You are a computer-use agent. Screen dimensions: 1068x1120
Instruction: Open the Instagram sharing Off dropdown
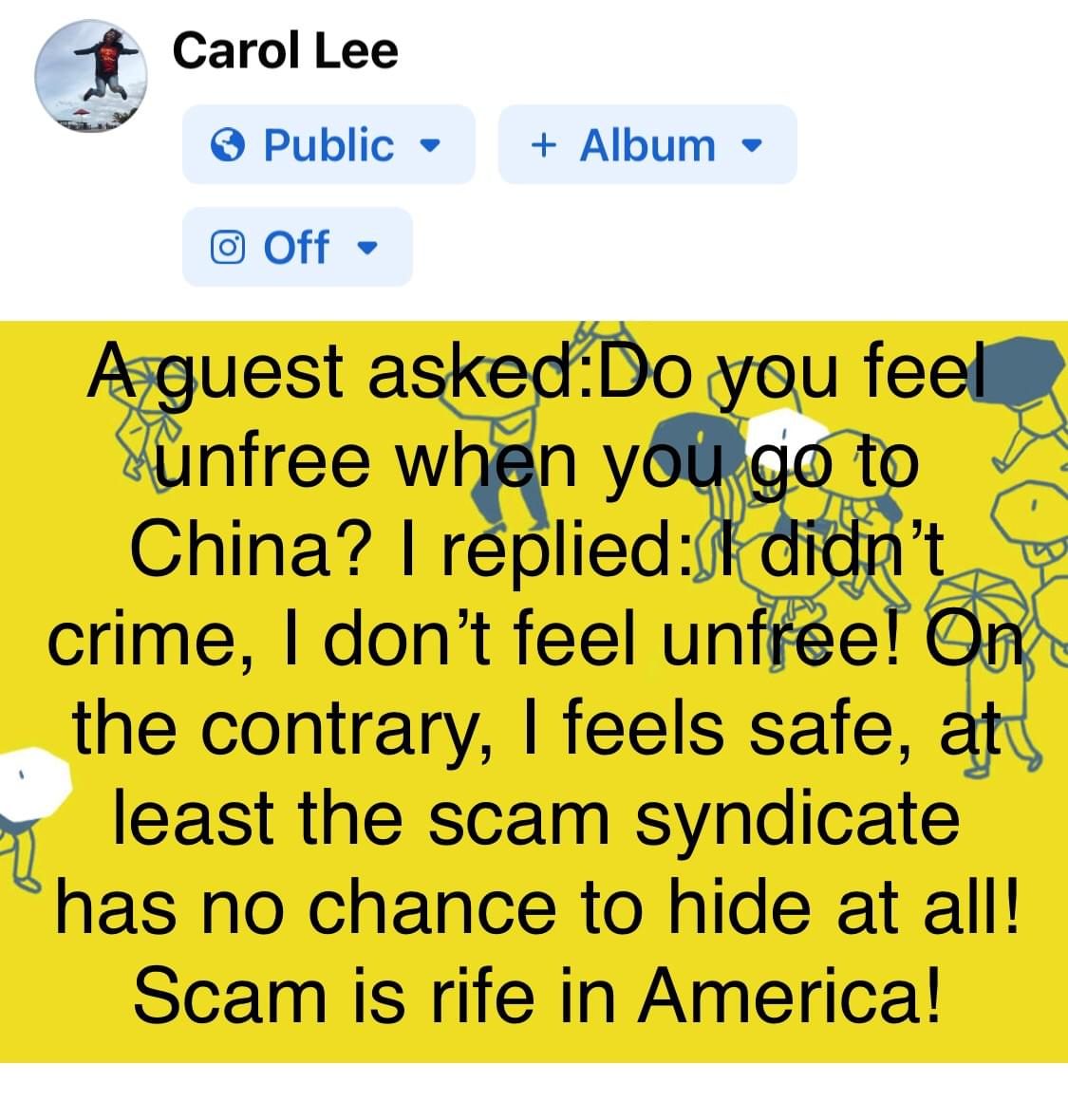pos(296,247)
